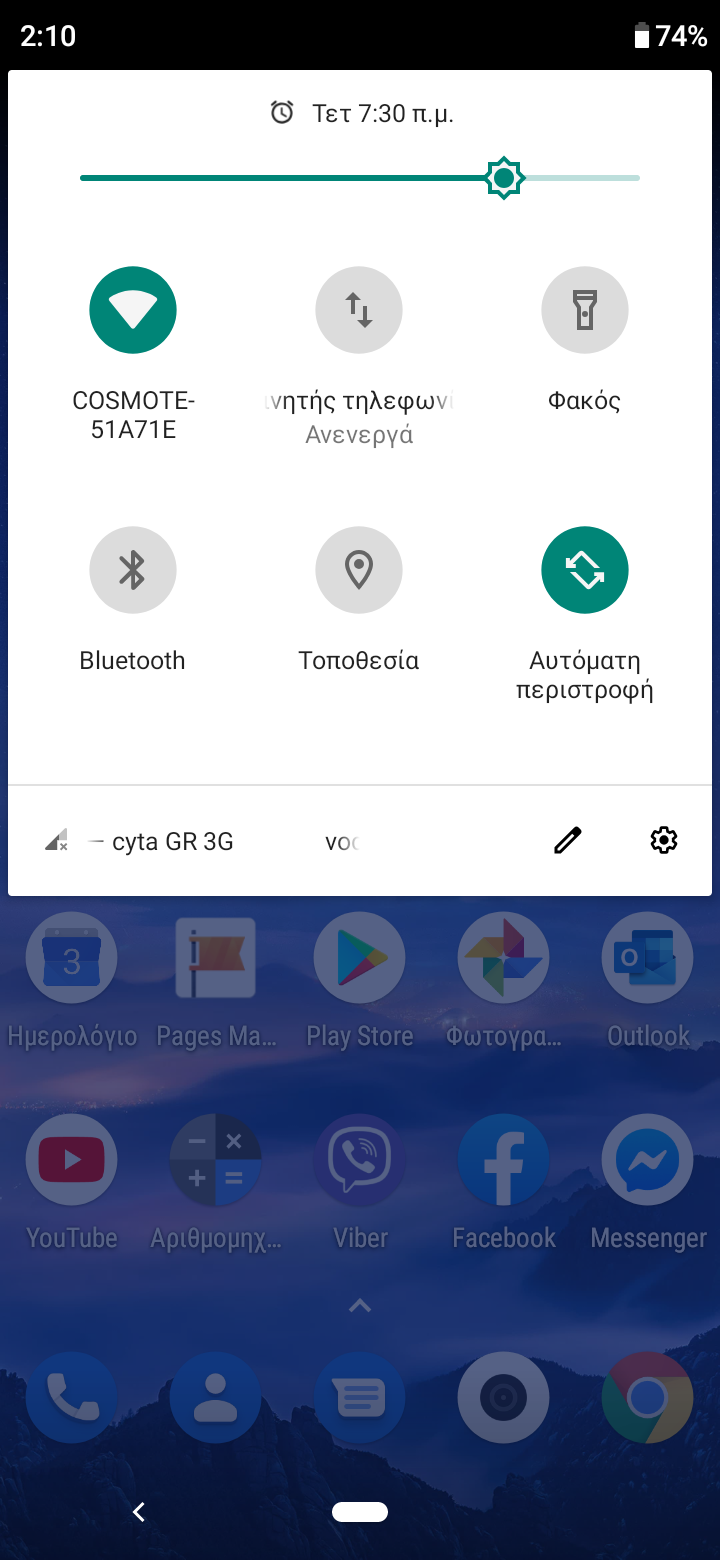Image resolution: width=720 pixels, height=1560 pixels.
Task: Enable the mobile data tile
Action: point(359,310)
